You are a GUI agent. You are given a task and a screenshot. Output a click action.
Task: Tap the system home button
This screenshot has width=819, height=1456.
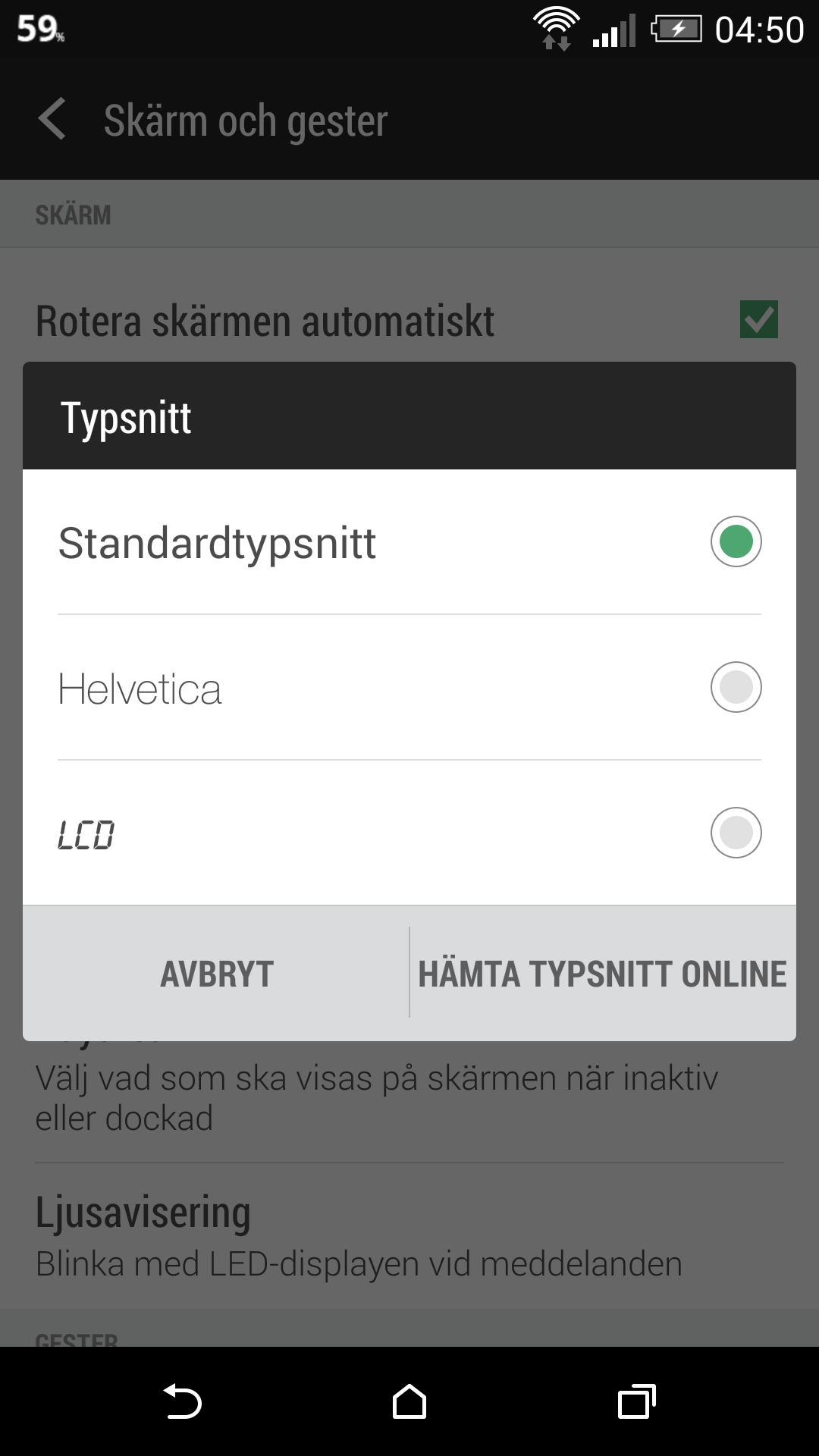coord(409,1401)
